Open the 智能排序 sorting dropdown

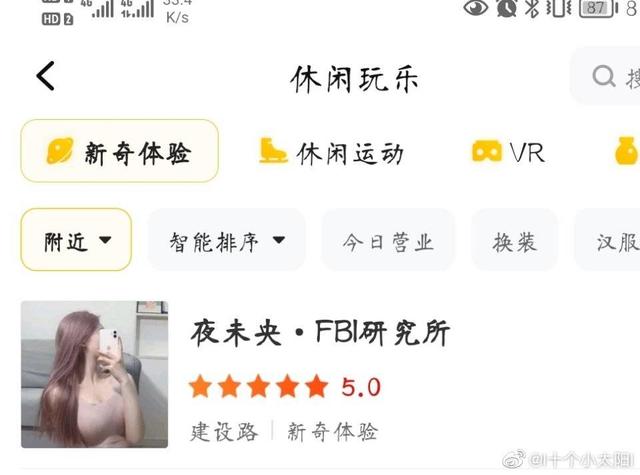tap(227, 241)
